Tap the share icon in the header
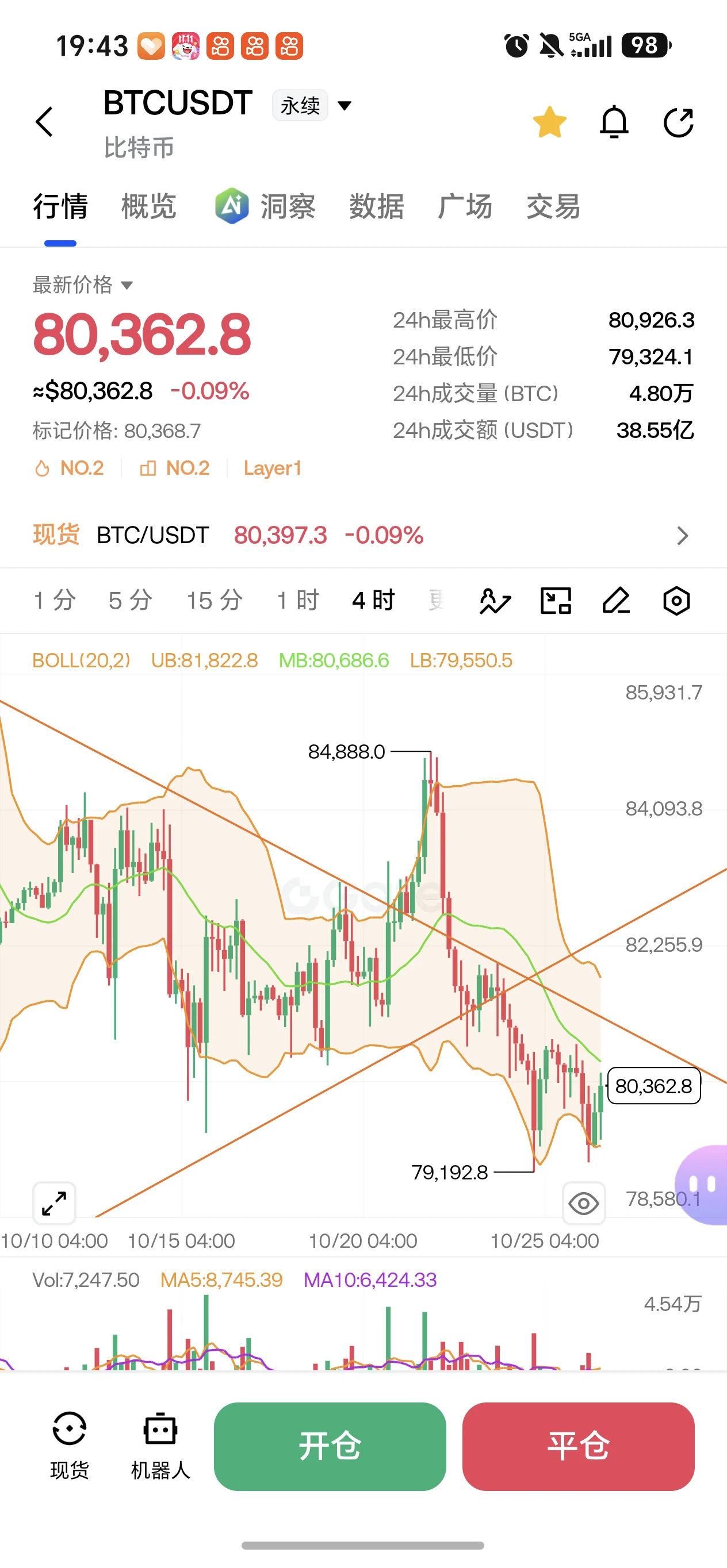 point(678,122)
